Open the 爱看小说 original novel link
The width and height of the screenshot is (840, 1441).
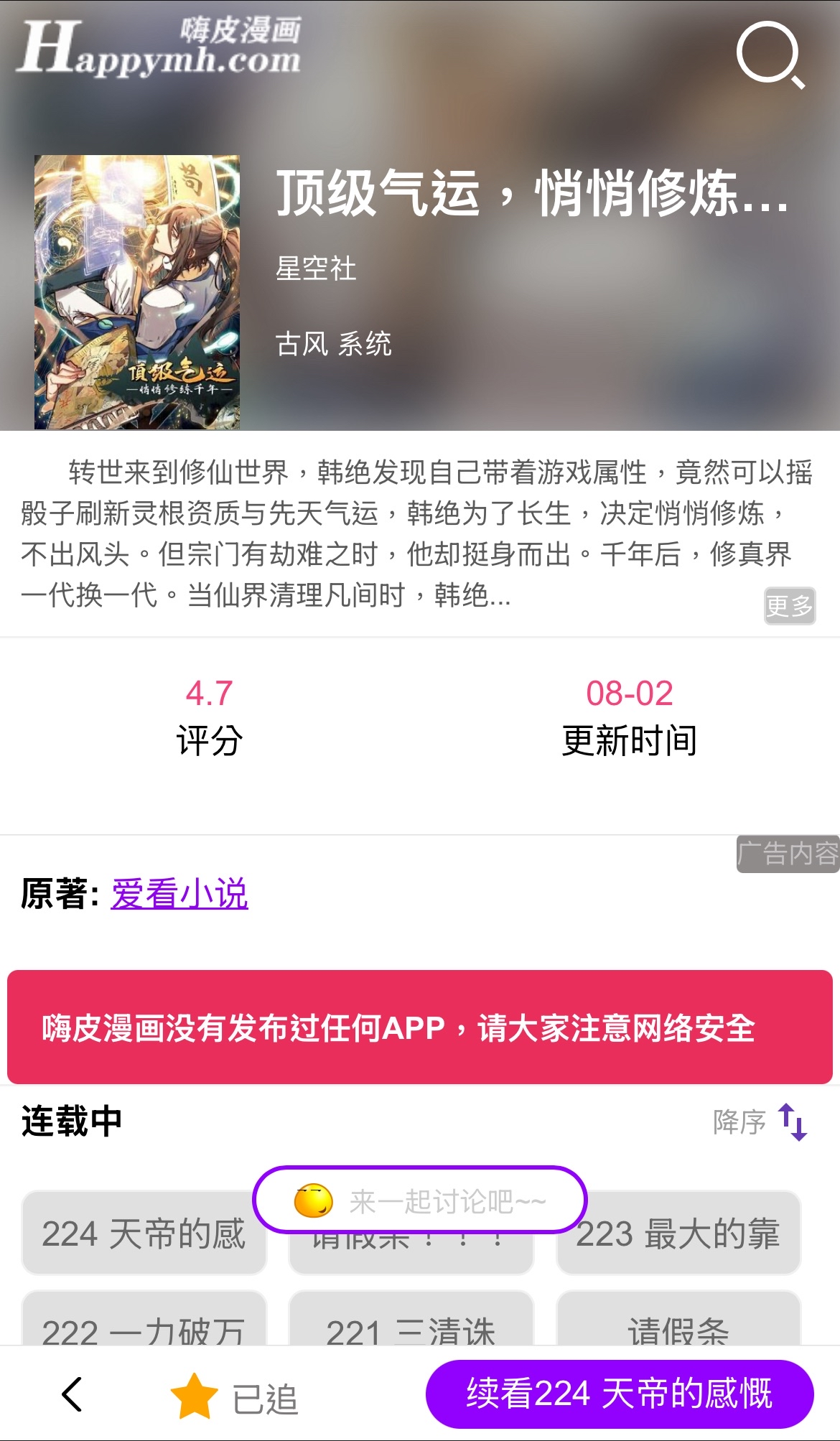[179, 895]
